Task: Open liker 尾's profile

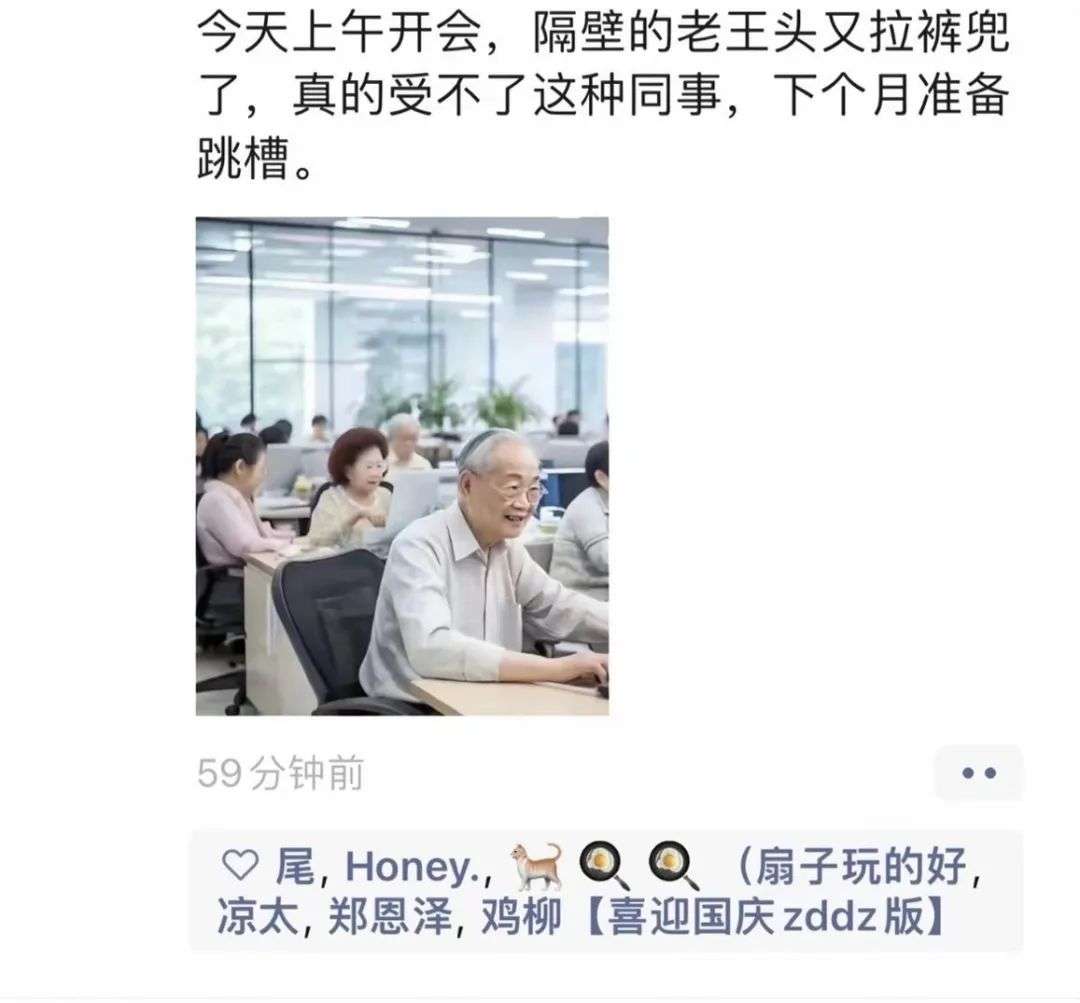Action: click(x=295, y=867)
